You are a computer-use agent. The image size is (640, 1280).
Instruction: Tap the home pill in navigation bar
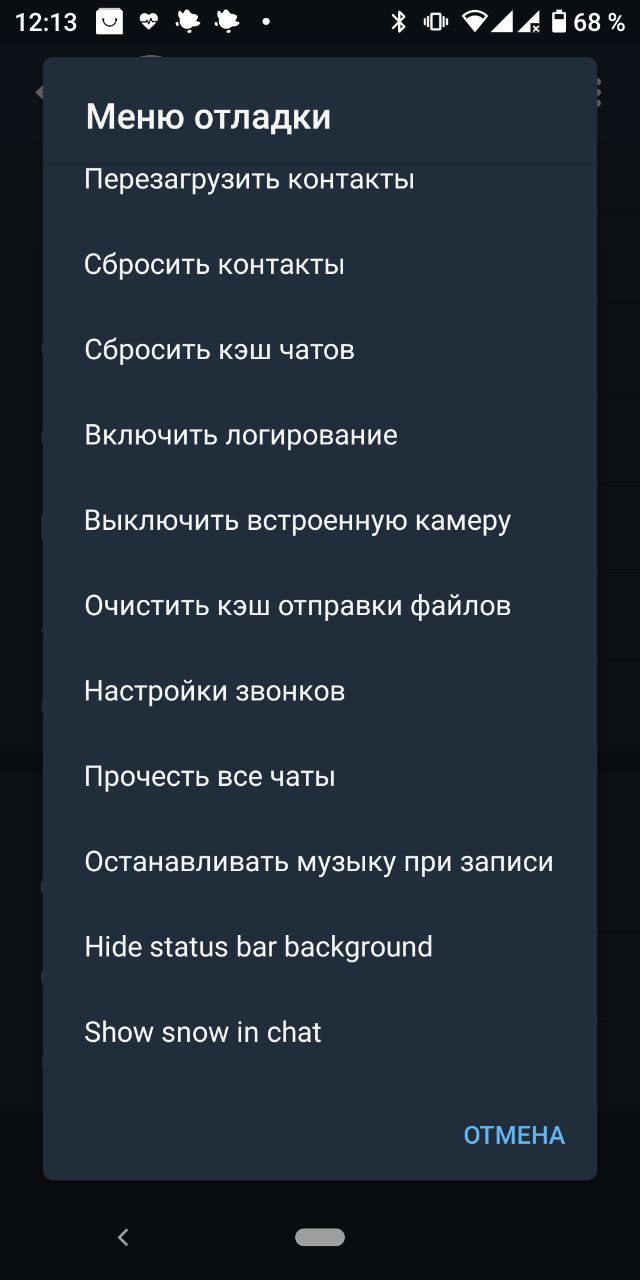[320, 1238]
